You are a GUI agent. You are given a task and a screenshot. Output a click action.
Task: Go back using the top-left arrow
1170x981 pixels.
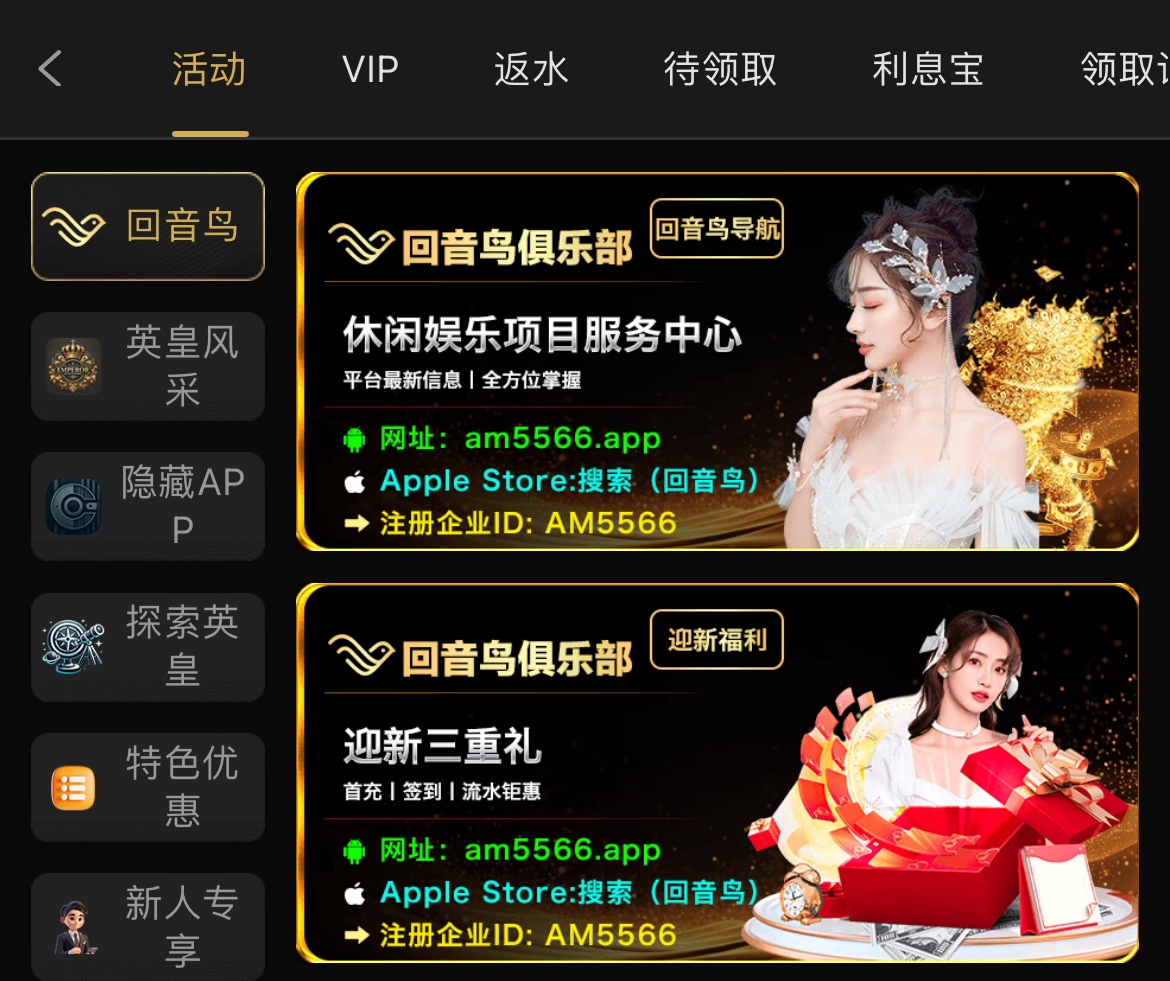[x=50, y=69]
